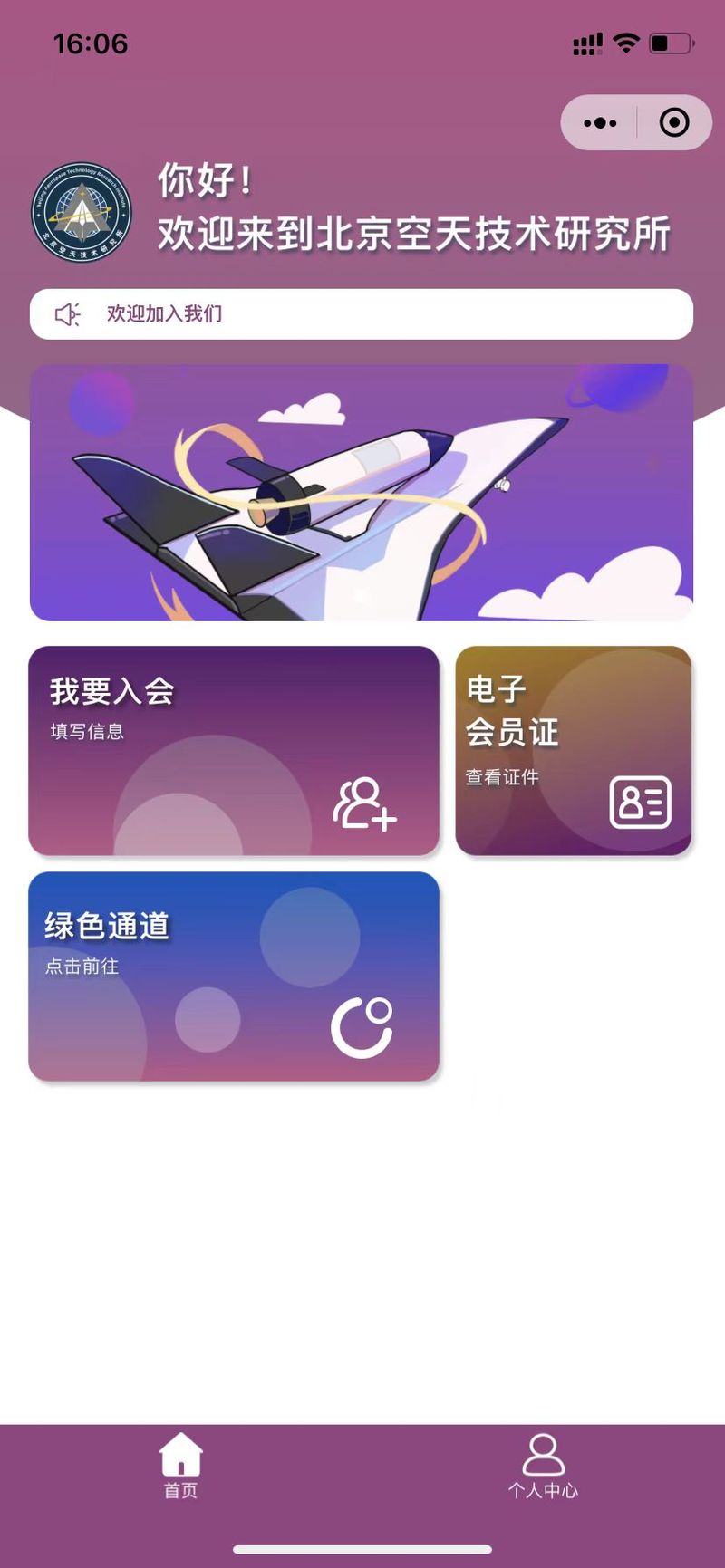Open the 我要入会 membership application card

click(233, 750)
